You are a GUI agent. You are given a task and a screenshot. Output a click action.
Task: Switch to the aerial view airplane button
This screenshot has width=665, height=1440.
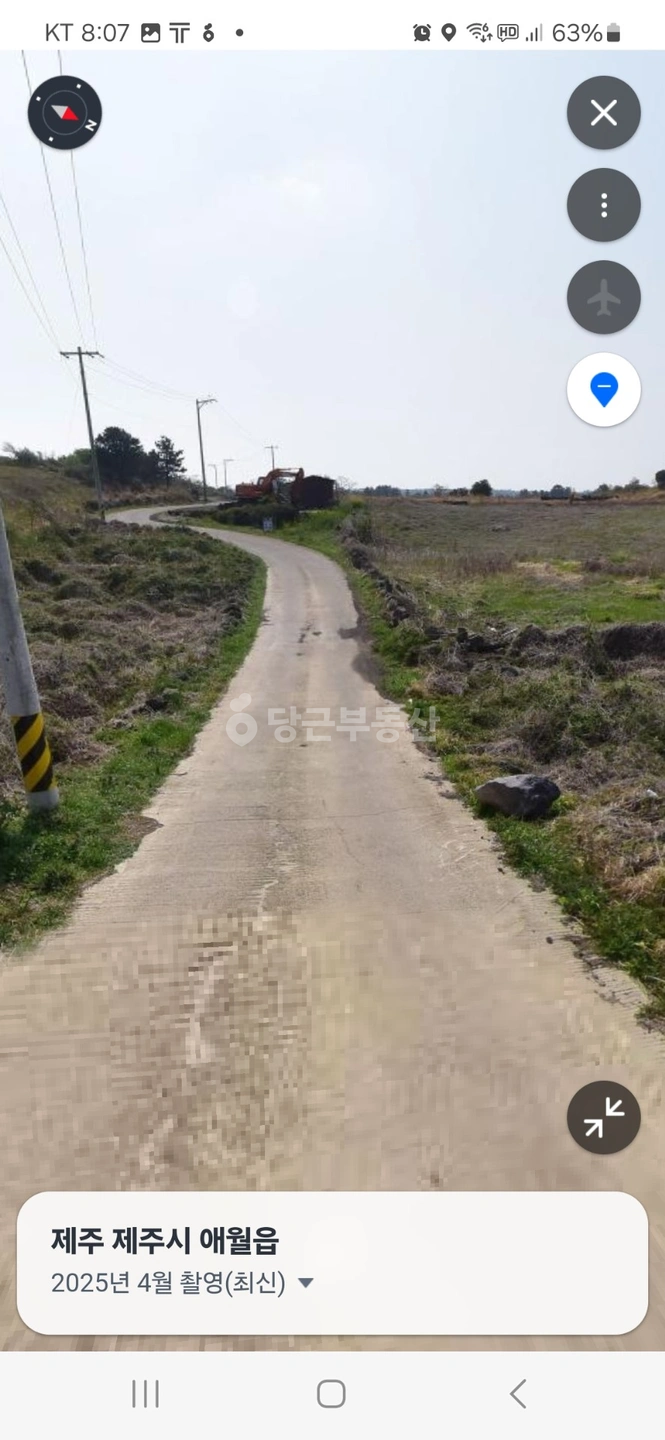pos(603,297)
